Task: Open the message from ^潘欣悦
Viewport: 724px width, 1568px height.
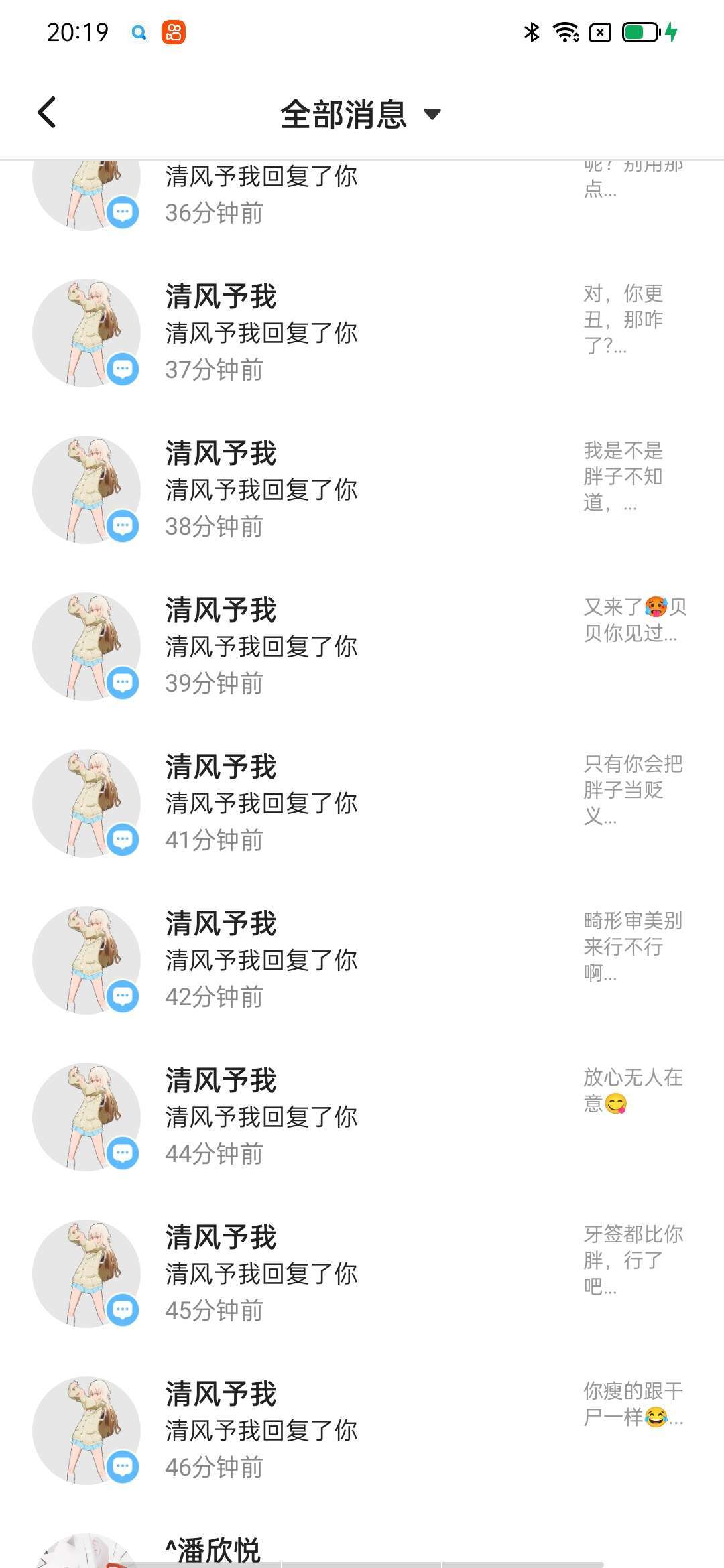Action: click(x=215, y=1549)
